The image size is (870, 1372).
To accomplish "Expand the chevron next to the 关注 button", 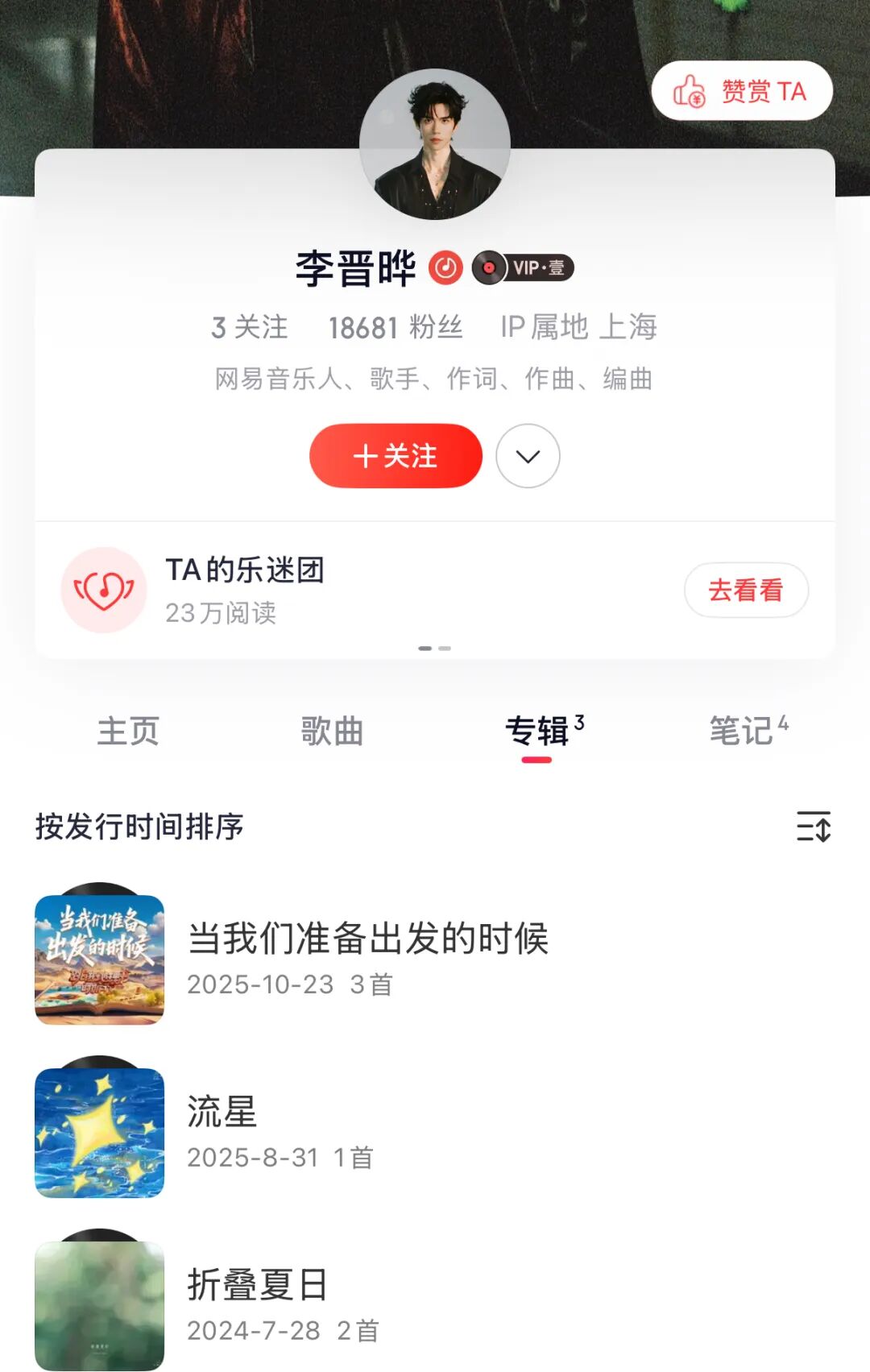I will click(x=528, y=456).
